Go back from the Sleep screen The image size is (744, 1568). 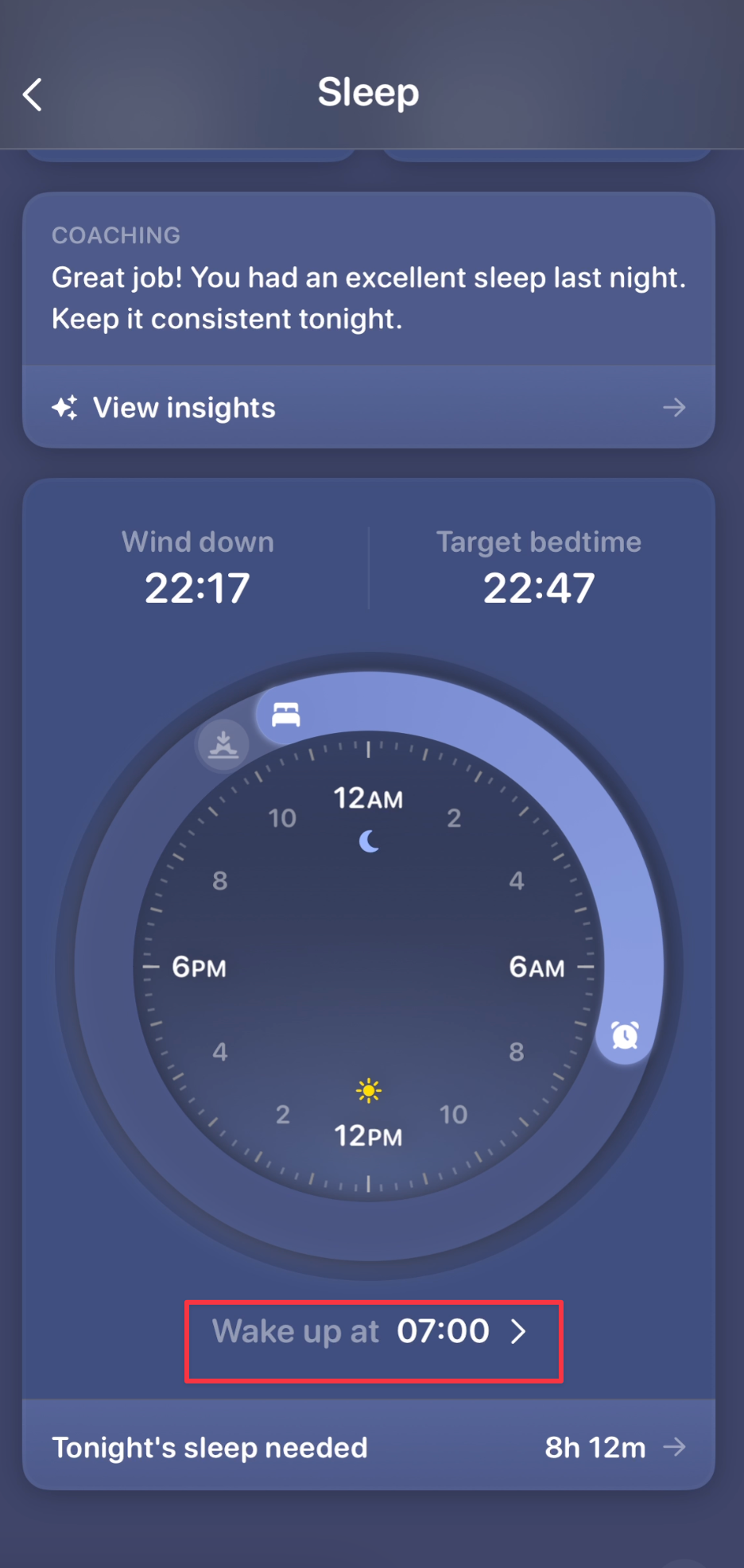click(x=33, y=95)
